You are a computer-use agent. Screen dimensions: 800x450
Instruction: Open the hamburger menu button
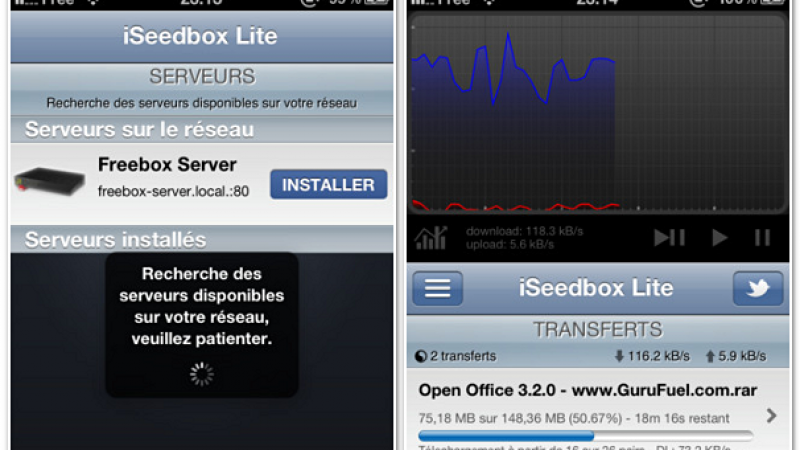(437, 288)
